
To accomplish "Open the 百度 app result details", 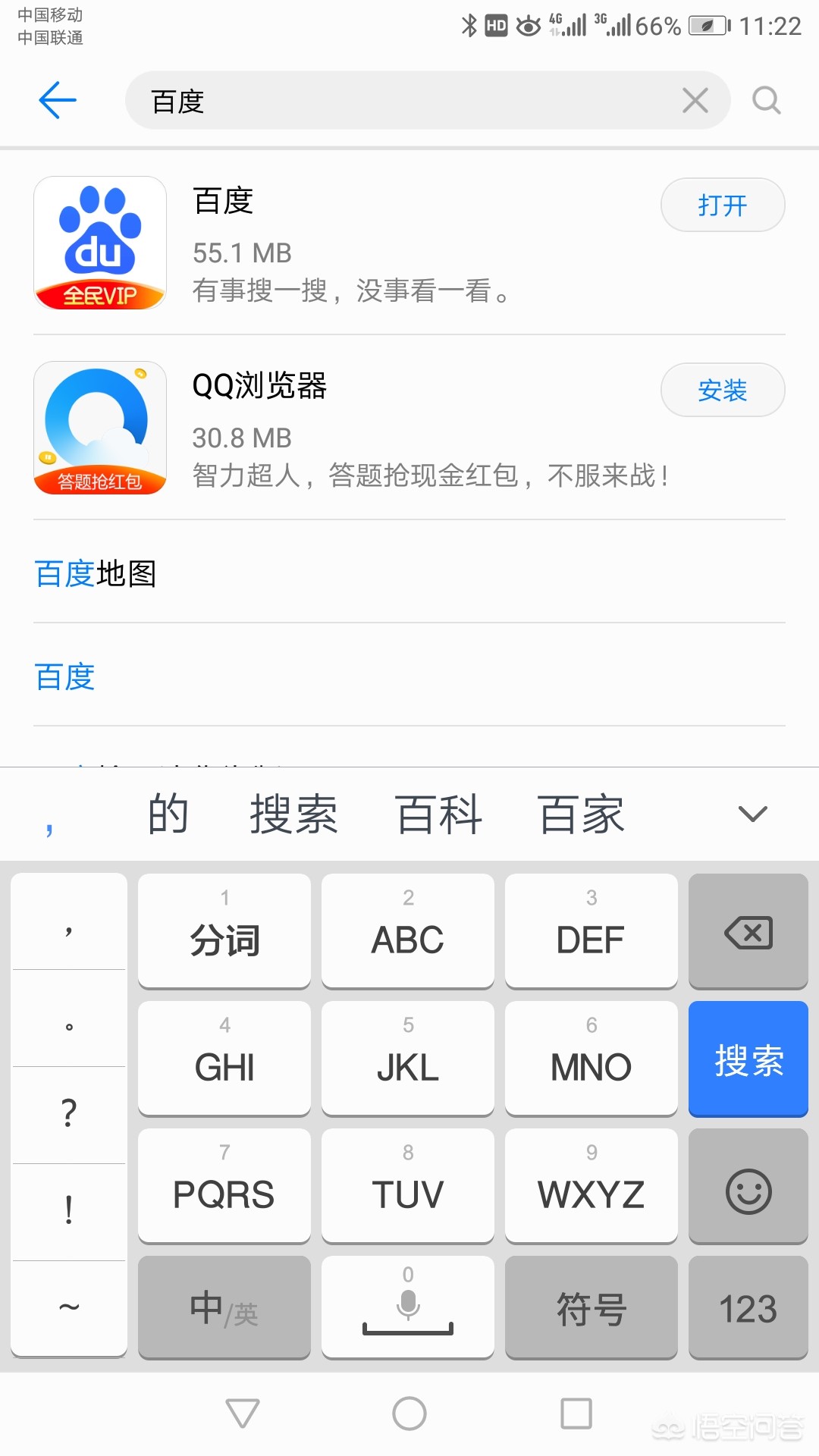I will (x=349, y=243).
